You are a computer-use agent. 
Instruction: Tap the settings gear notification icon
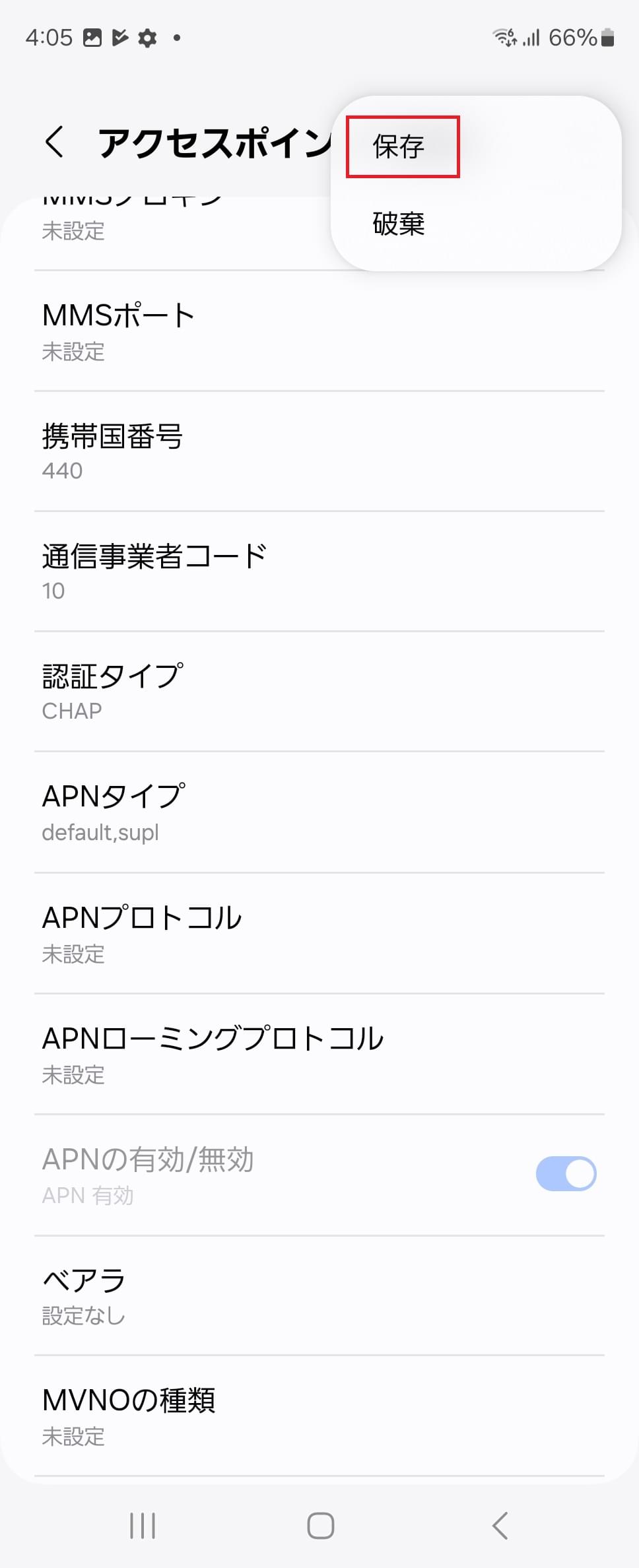coord(147,38)
